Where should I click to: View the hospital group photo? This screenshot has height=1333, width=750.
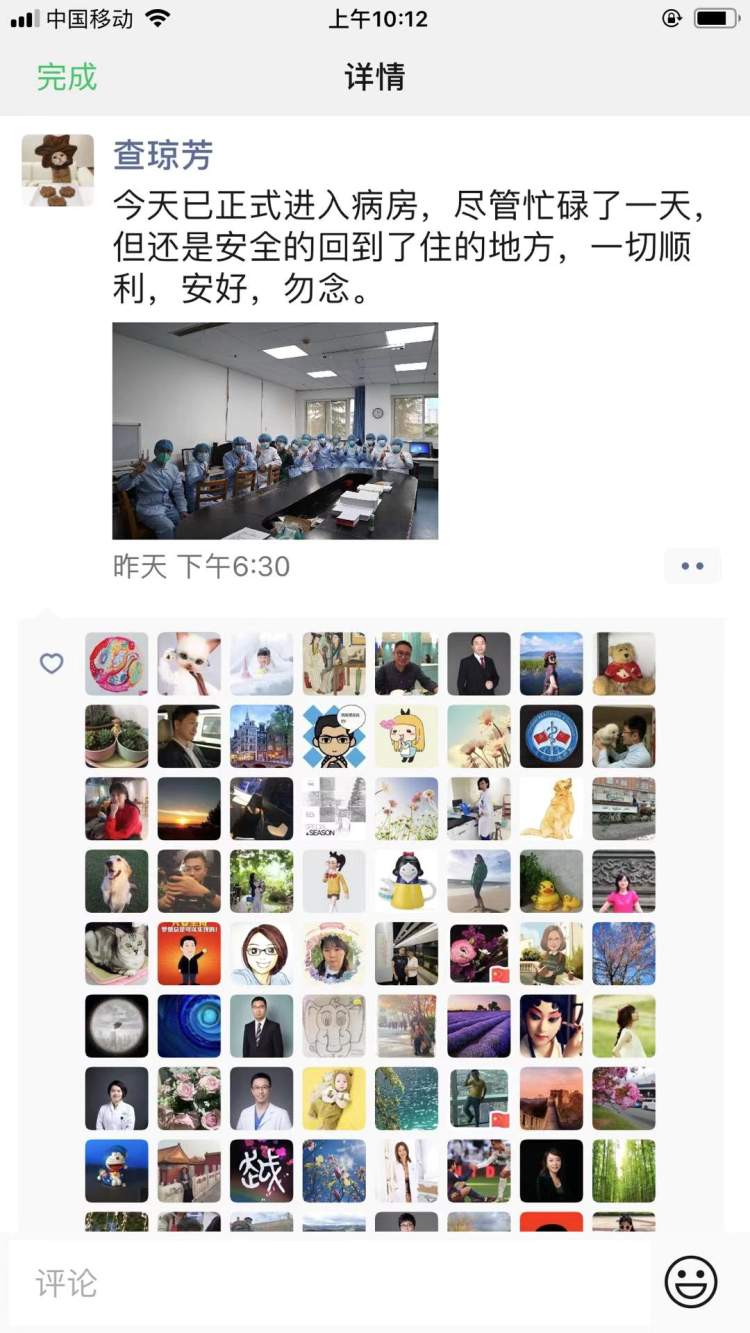(x=275, y=430)
